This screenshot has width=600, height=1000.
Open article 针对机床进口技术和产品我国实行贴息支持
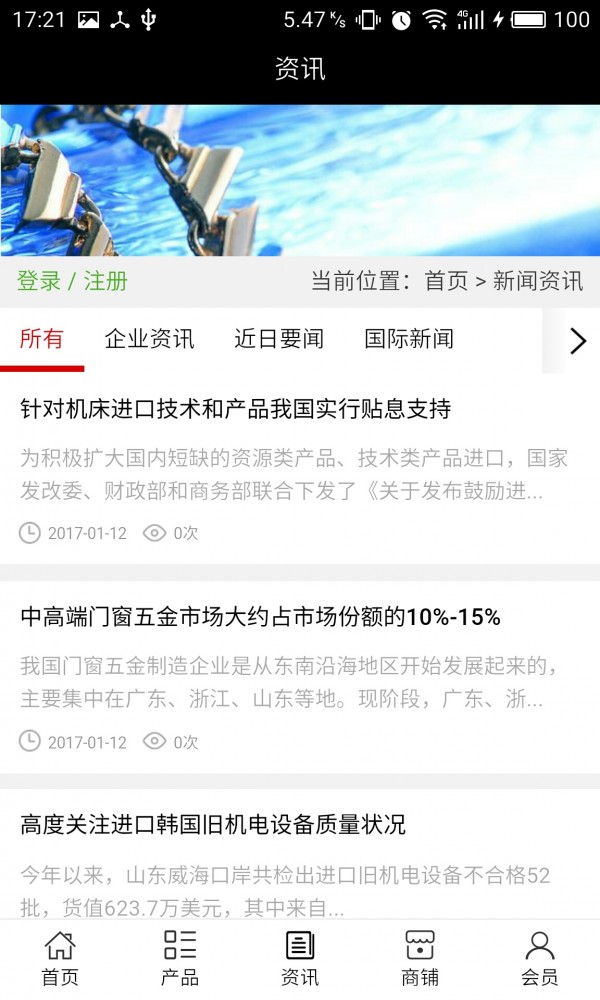[x=236, y=409]
